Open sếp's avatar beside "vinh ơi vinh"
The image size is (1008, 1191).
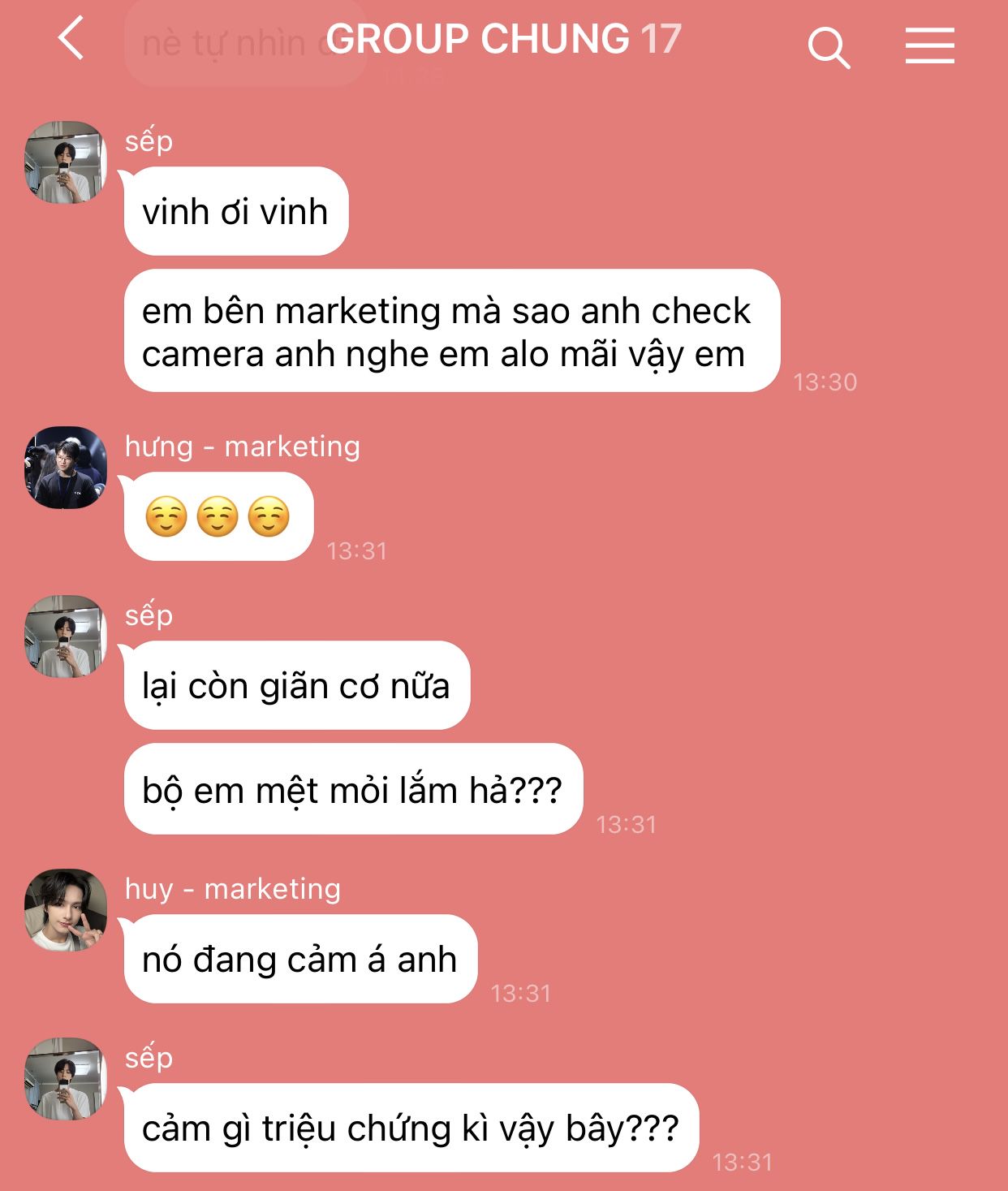pos(66,162)
